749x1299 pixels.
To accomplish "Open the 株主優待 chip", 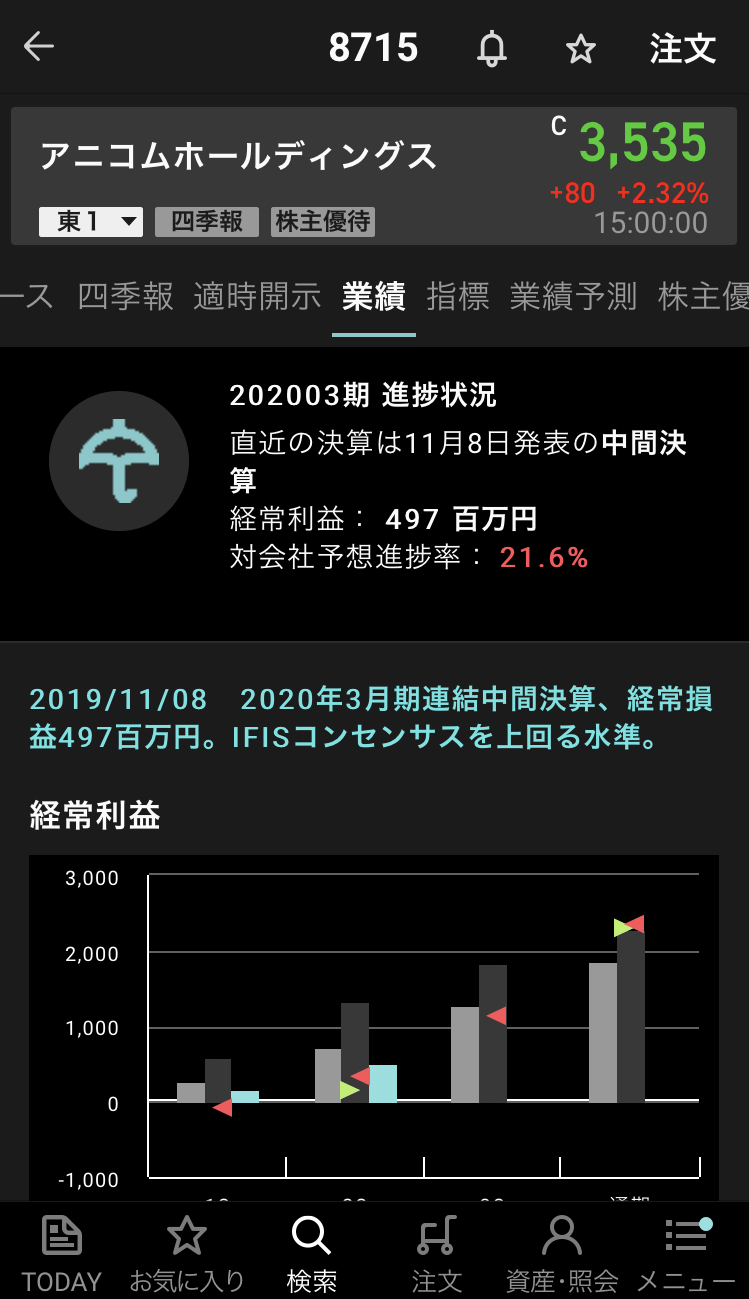I will pyautogui.click(x=323, y=221).
